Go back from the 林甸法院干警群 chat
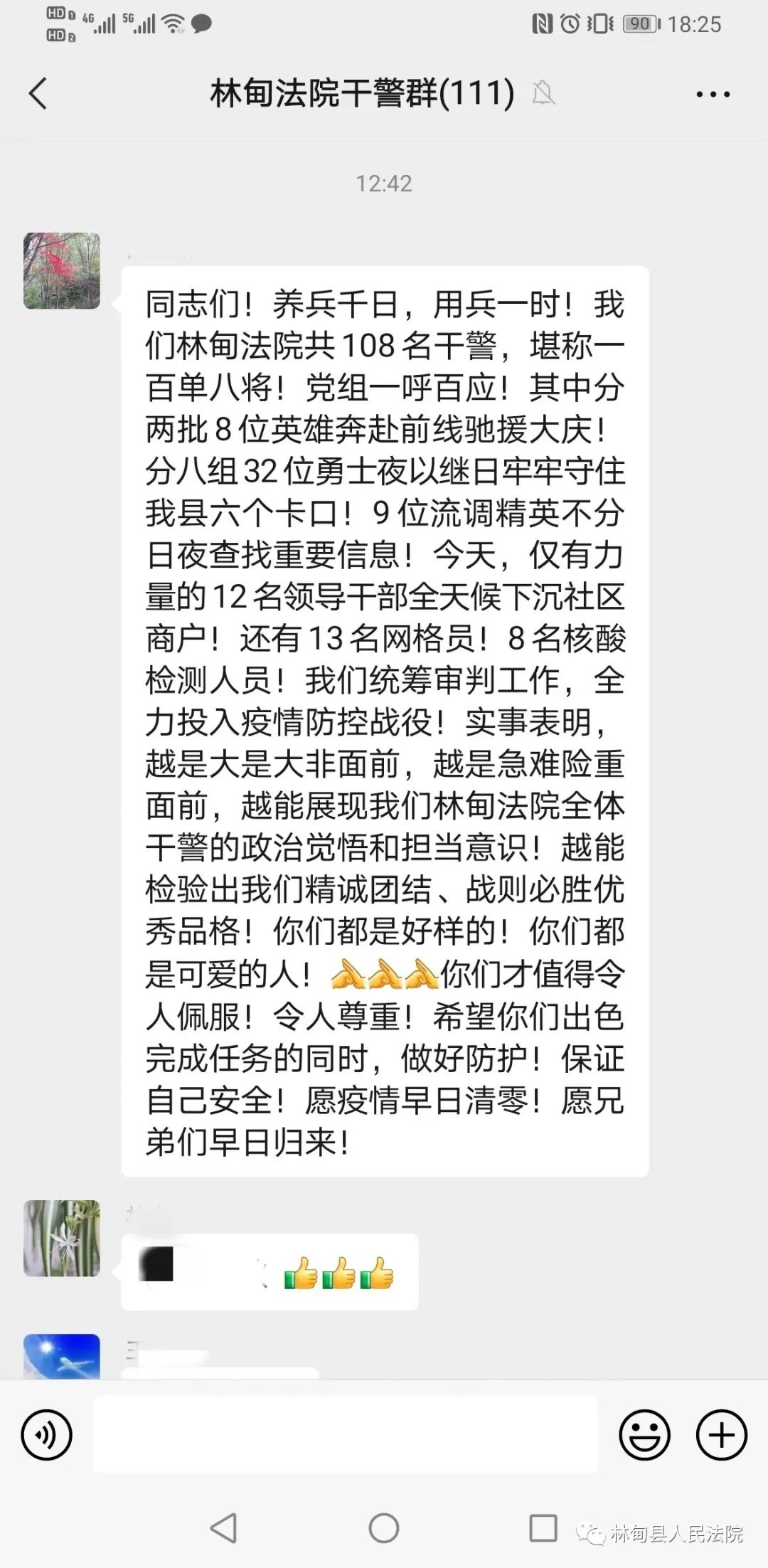768x1568 pixels. click(x=38, y=94)
